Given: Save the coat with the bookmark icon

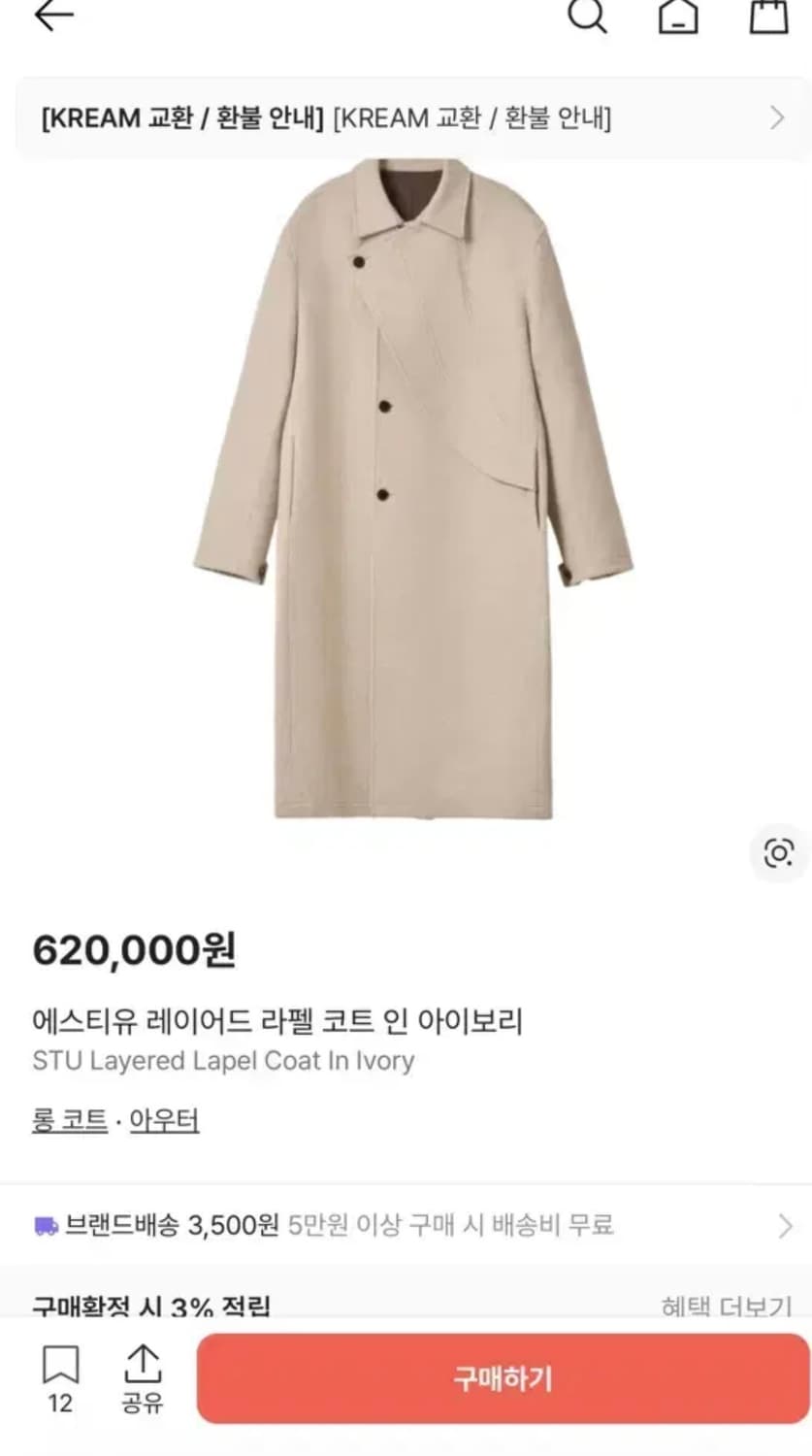Looking at the screenshot, I should coord(60,1367).
